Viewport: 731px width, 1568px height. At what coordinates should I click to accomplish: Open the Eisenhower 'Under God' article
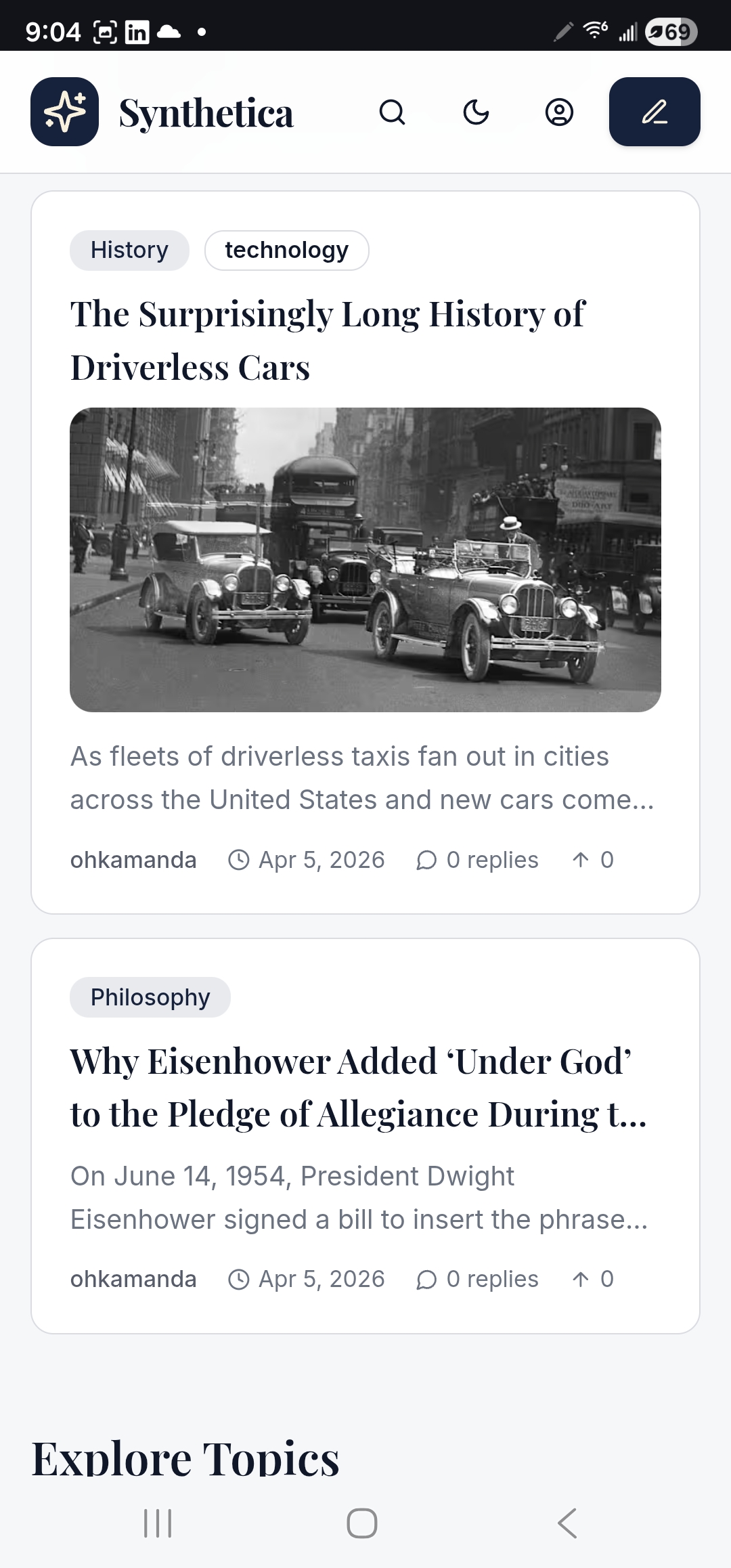[357, 1087]
